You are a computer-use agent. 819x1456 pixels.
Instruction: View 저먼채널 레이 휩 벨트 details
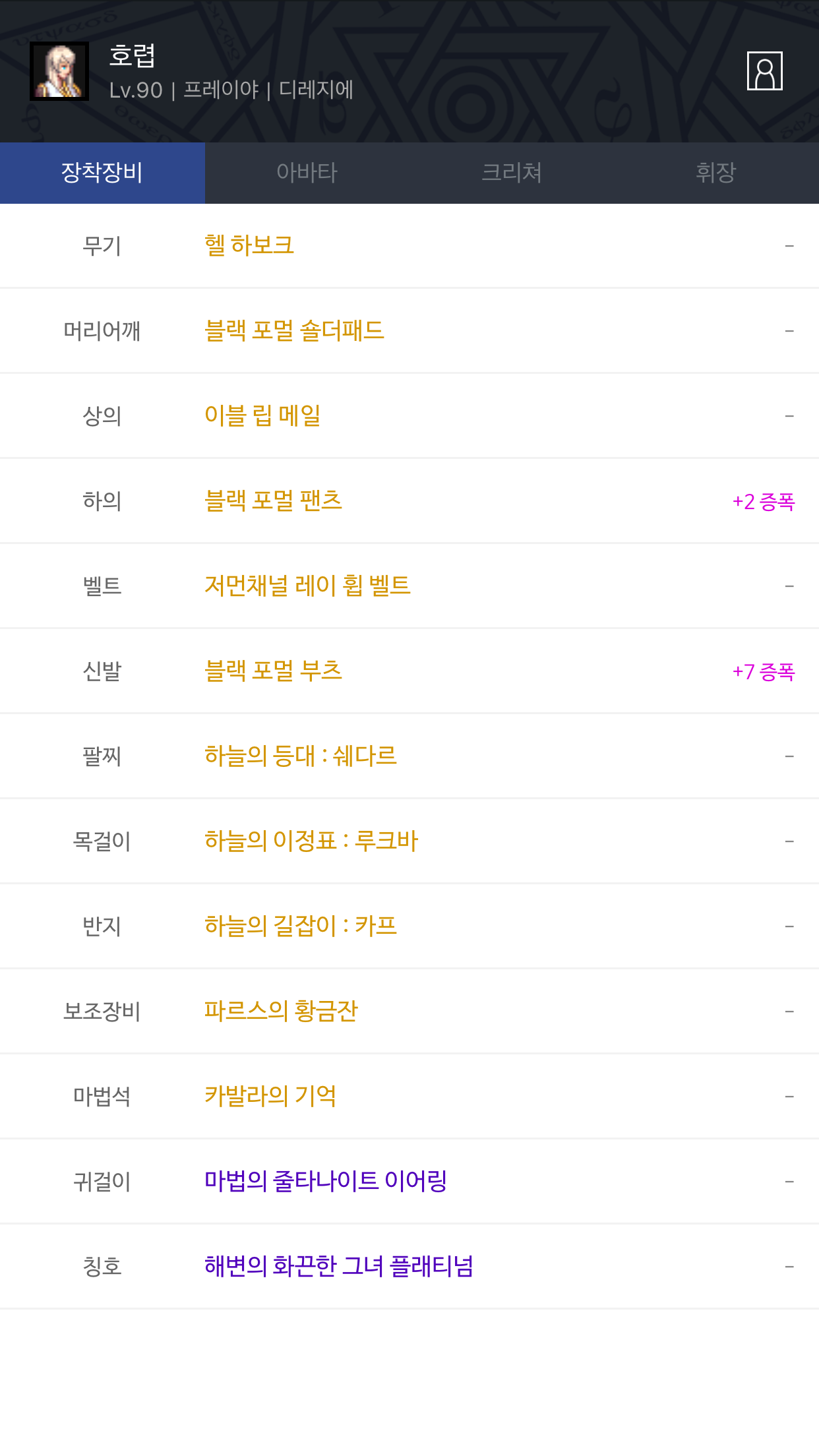[x=307, y=586]
